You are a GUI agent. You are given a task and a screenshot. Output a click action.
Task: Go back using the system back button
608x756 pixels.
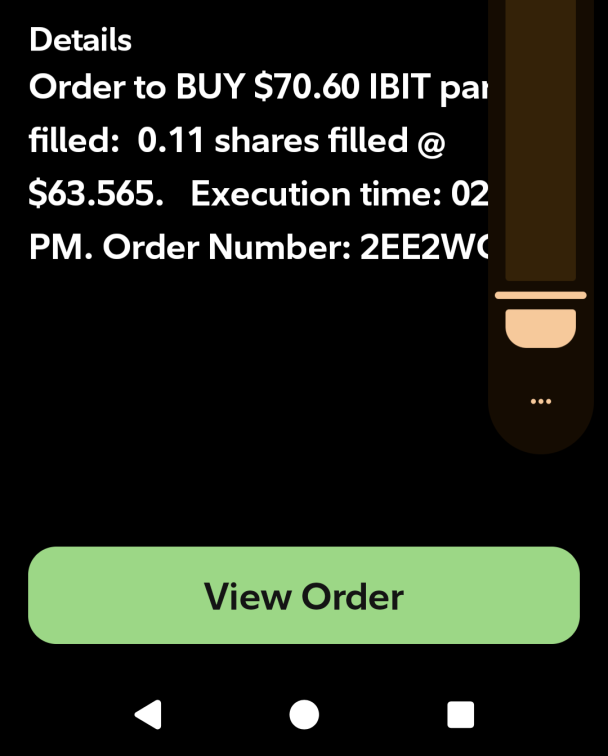[148, 714]
